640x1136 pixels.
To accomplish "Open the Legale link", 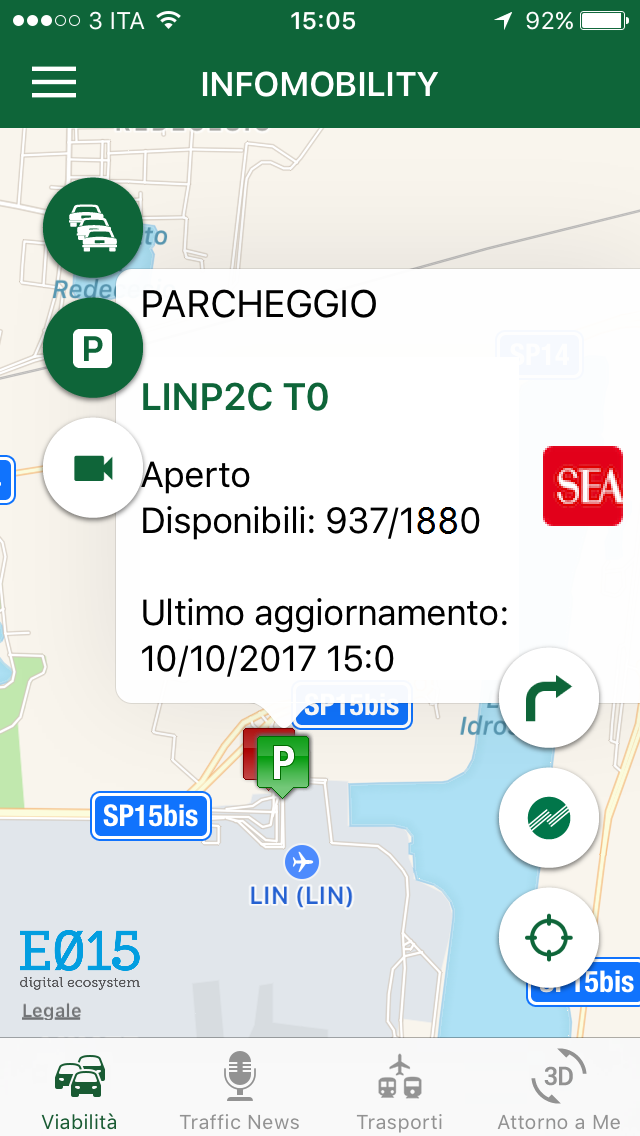I will coord(51,1011).
